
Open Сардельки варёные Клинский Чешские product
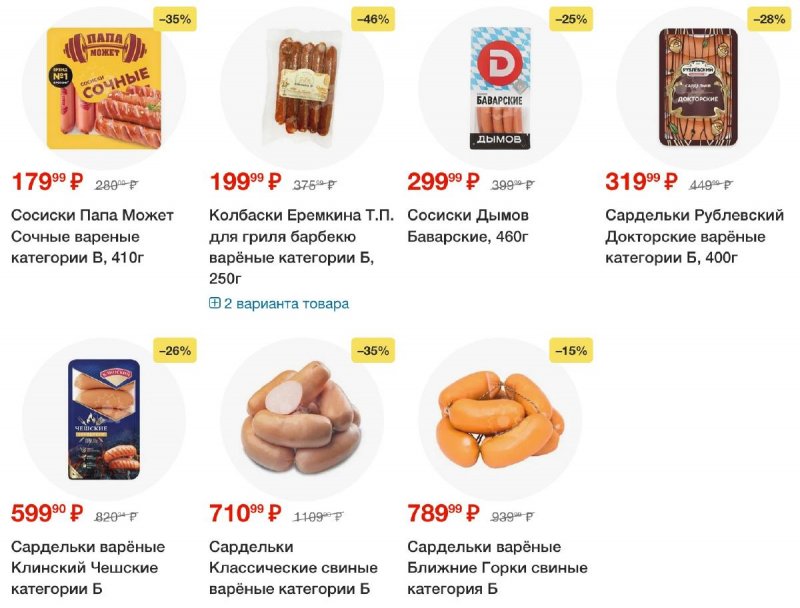88,568
